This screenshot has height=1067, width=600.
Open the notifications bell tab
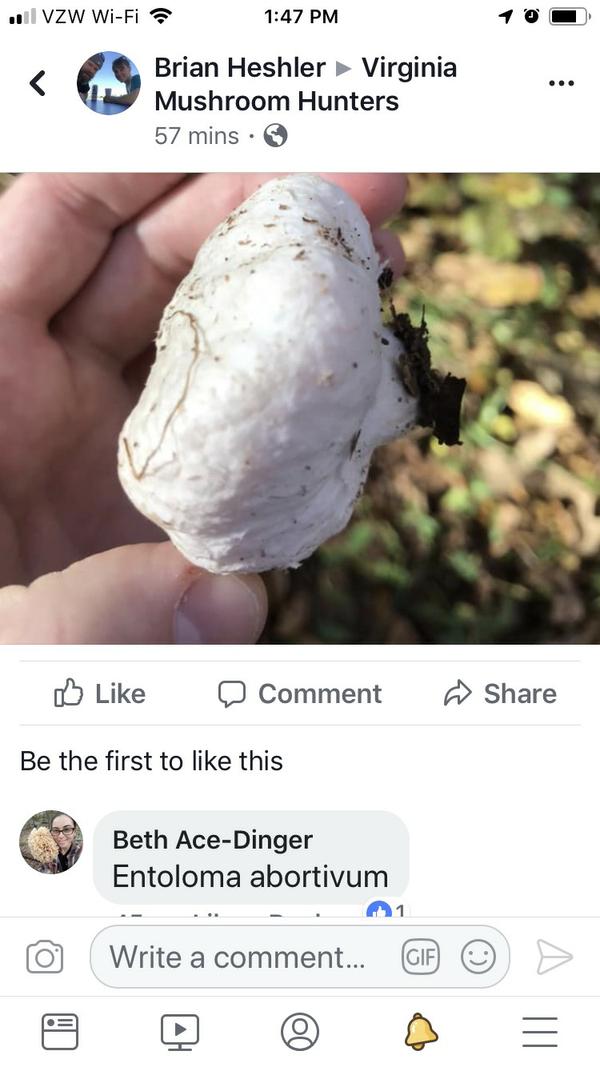tap(421, 1031)
